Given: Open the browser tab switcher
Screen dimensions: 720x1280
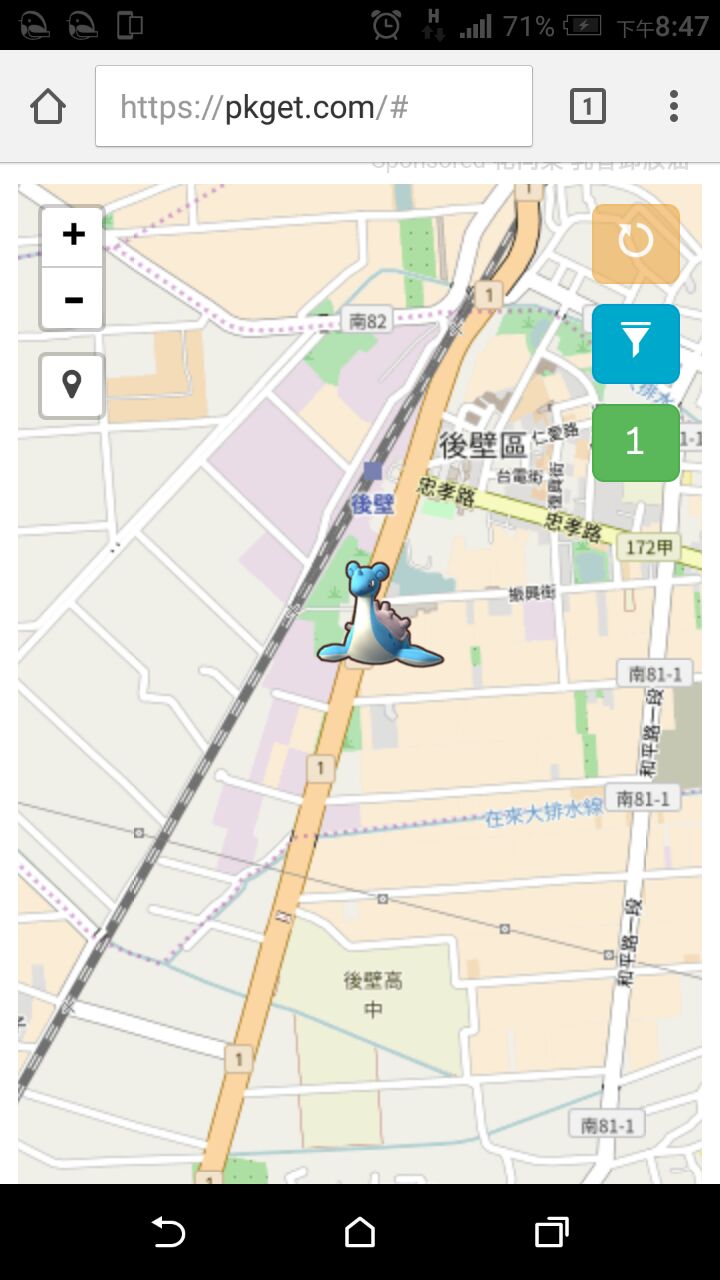Looking at the screenshot, I should (587, 106).
